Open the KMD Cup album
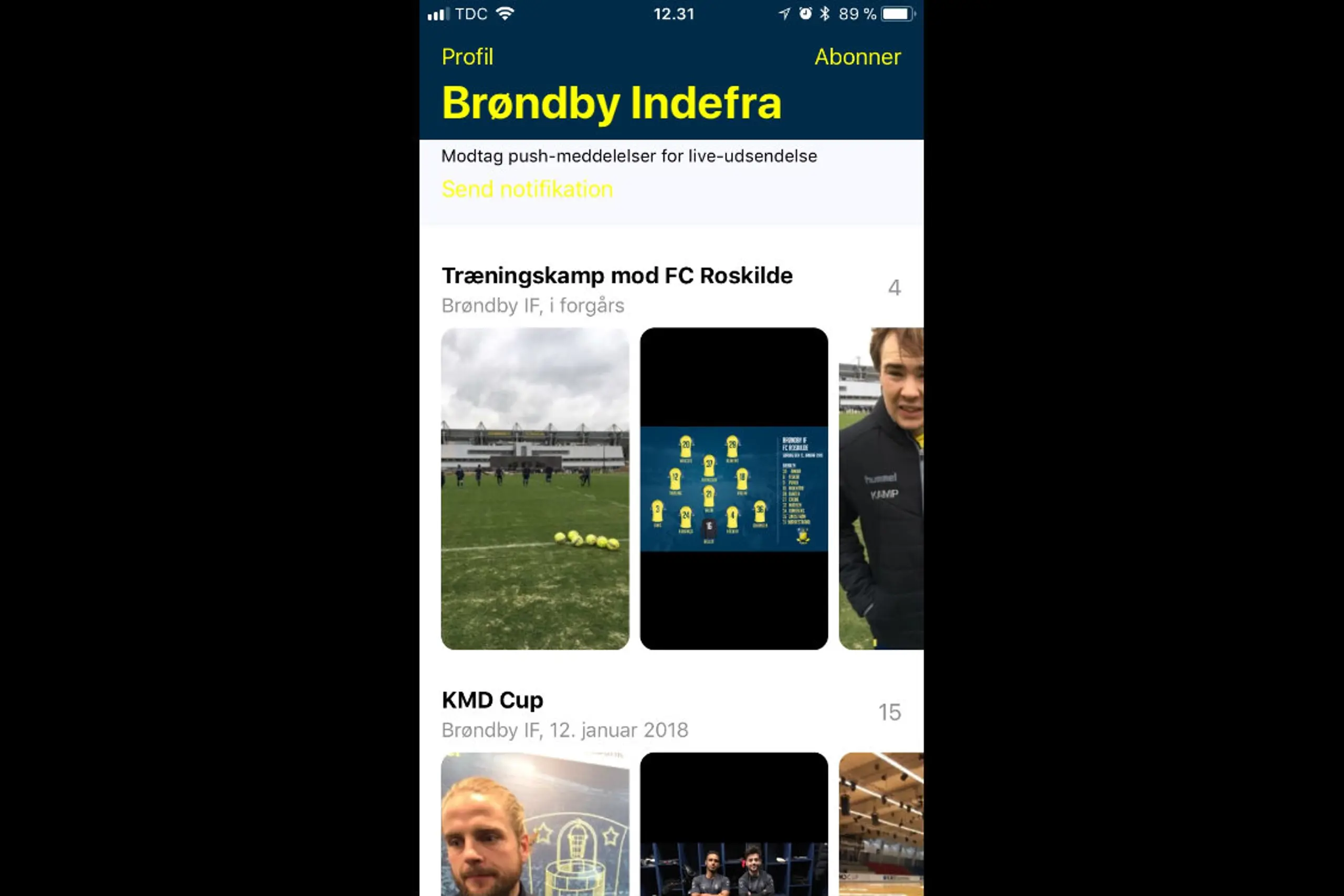This screenshot has width=1344, height=896. (x=492, y=701)
